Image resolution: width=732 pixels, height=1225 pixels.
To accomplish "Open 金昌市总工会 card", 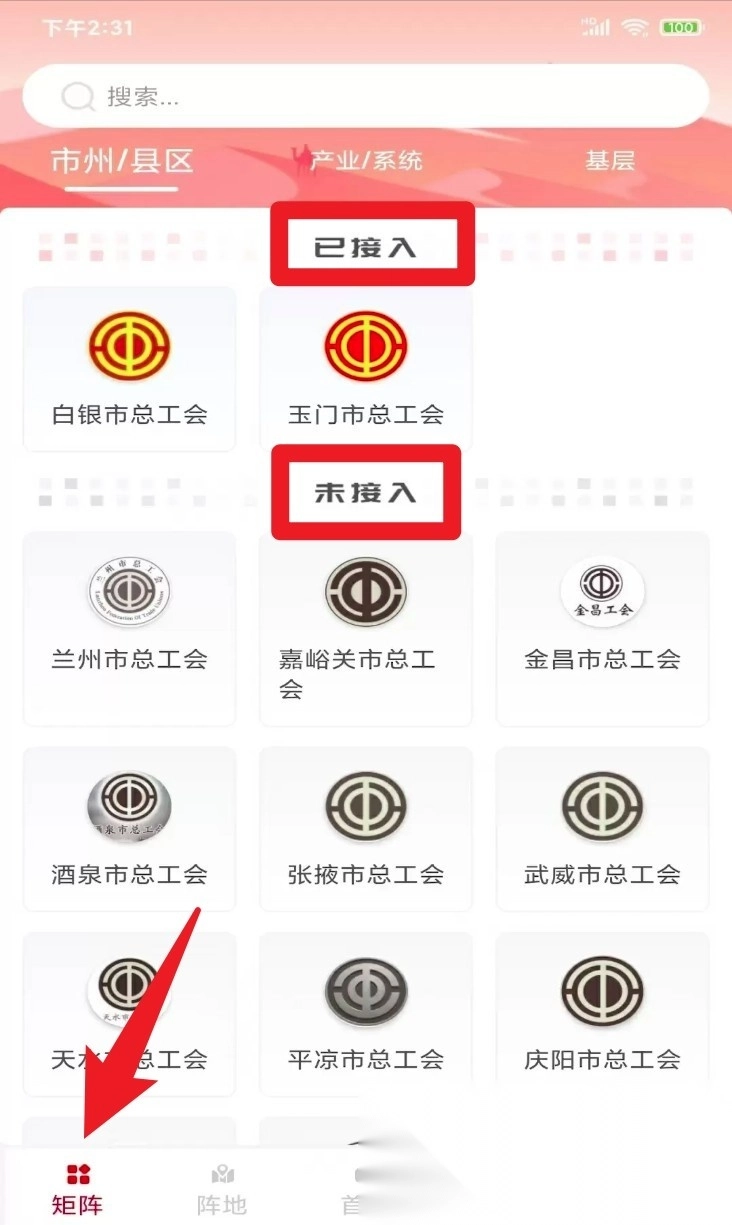I will [x=602, y=627].
